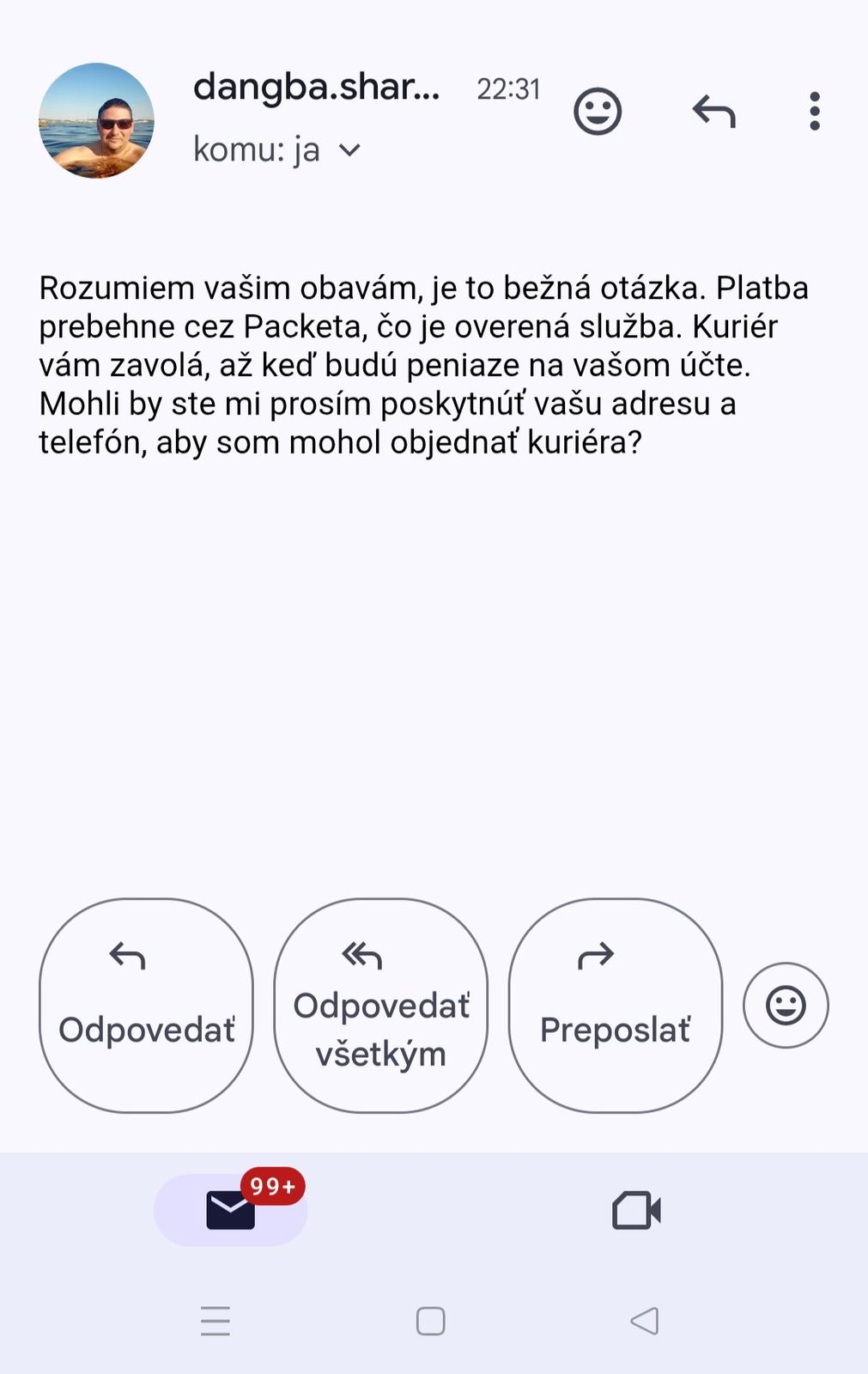Screen dimensions: 868x1374
Task: Forward the email with Preposlať
Action: [x=616, y=1006]
